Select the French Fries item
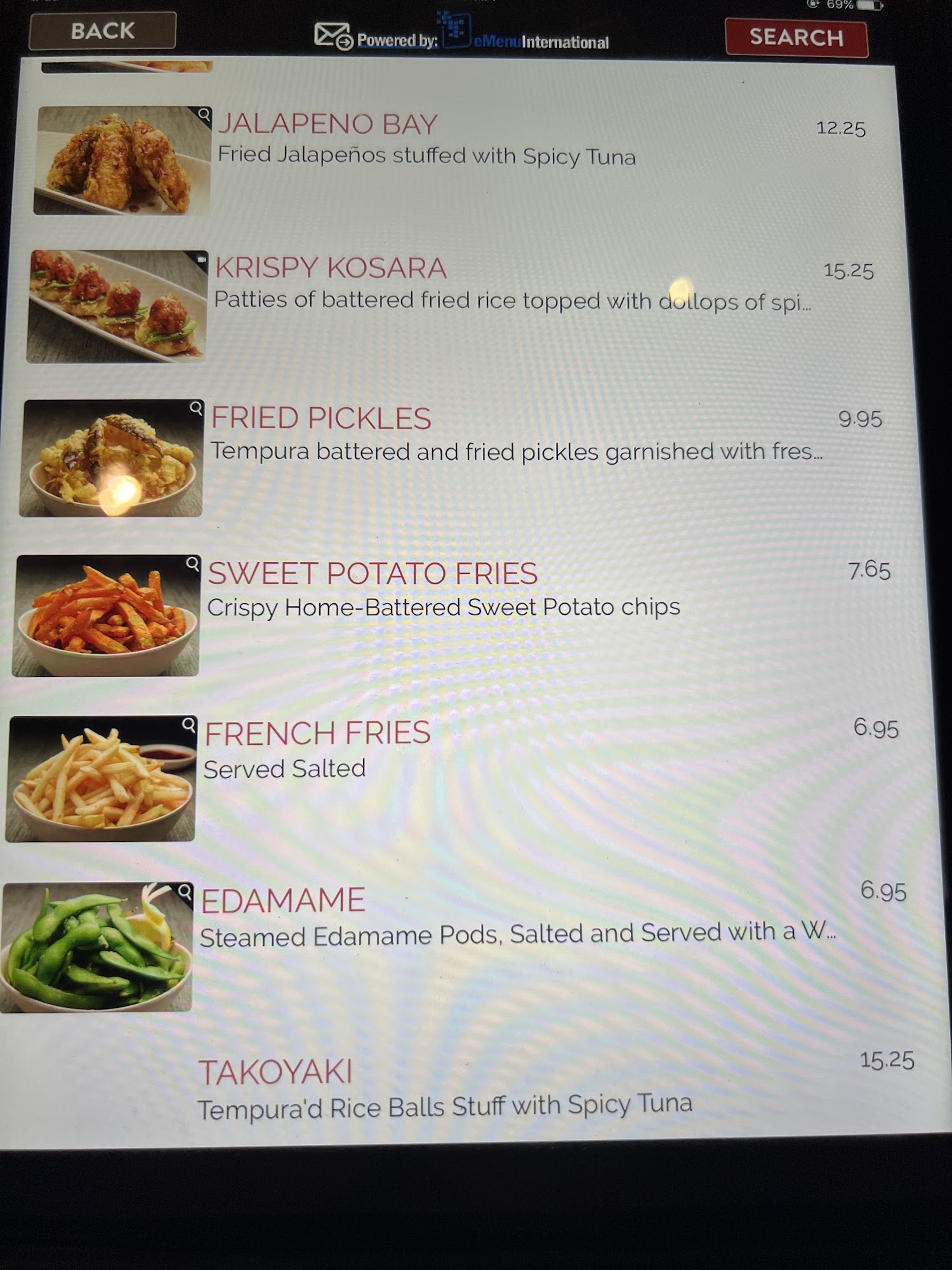The height and width of the screenshot is (1270, 952). tap(317, 733)
